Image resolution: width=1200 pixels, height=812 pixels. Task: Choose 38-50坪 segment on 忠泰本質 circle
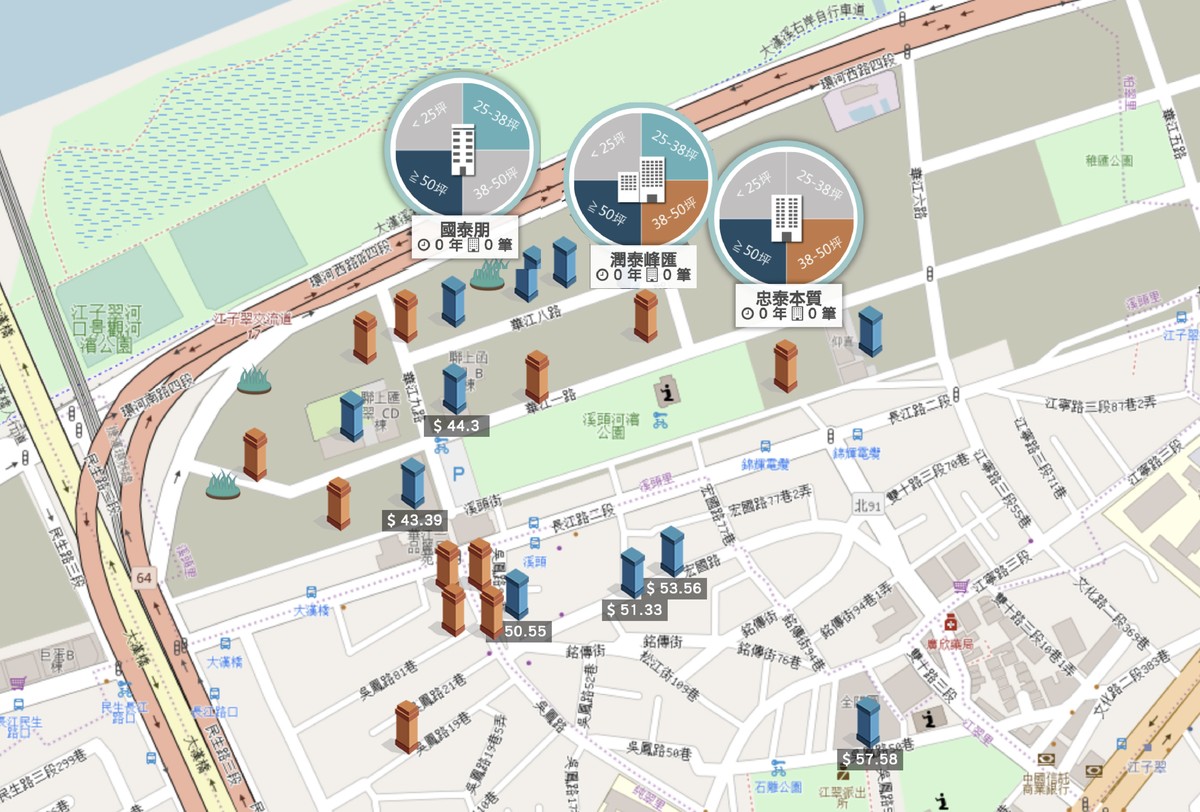819,256
